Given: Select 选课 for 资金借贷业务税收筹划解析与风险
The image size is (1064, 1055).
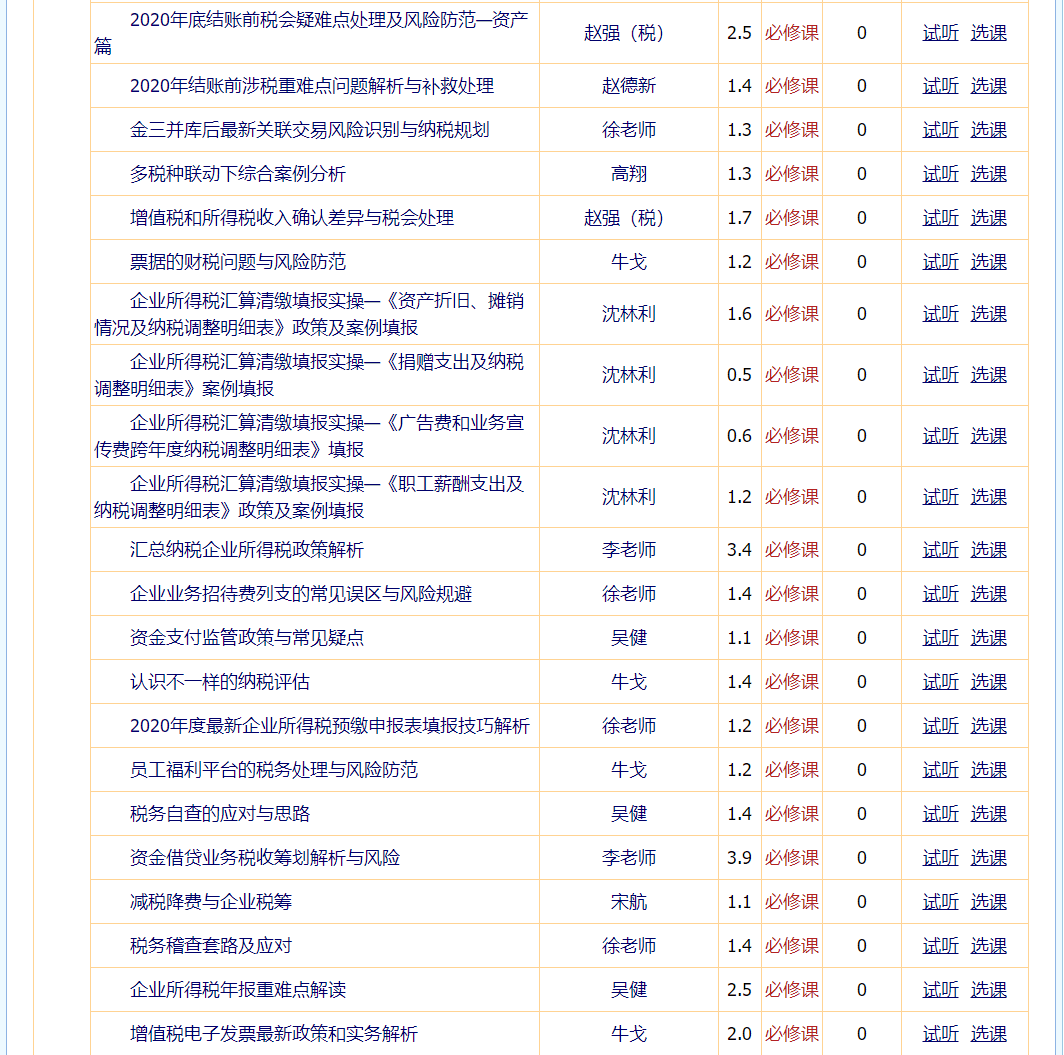Looking at the screenshot, I should click(x=988, y=858).
